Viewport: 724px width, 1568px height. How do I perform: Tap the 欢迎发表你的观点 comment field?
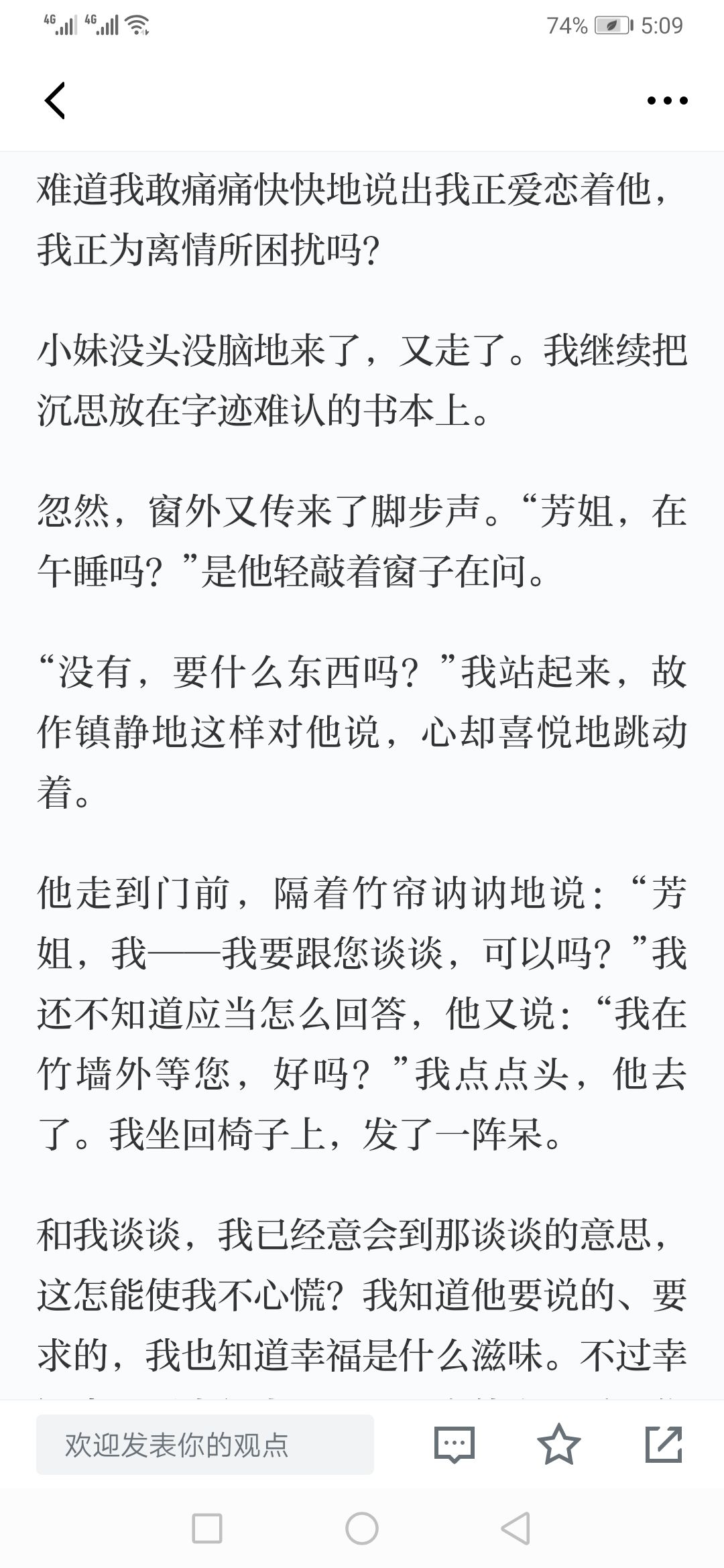coord(205,1444)
